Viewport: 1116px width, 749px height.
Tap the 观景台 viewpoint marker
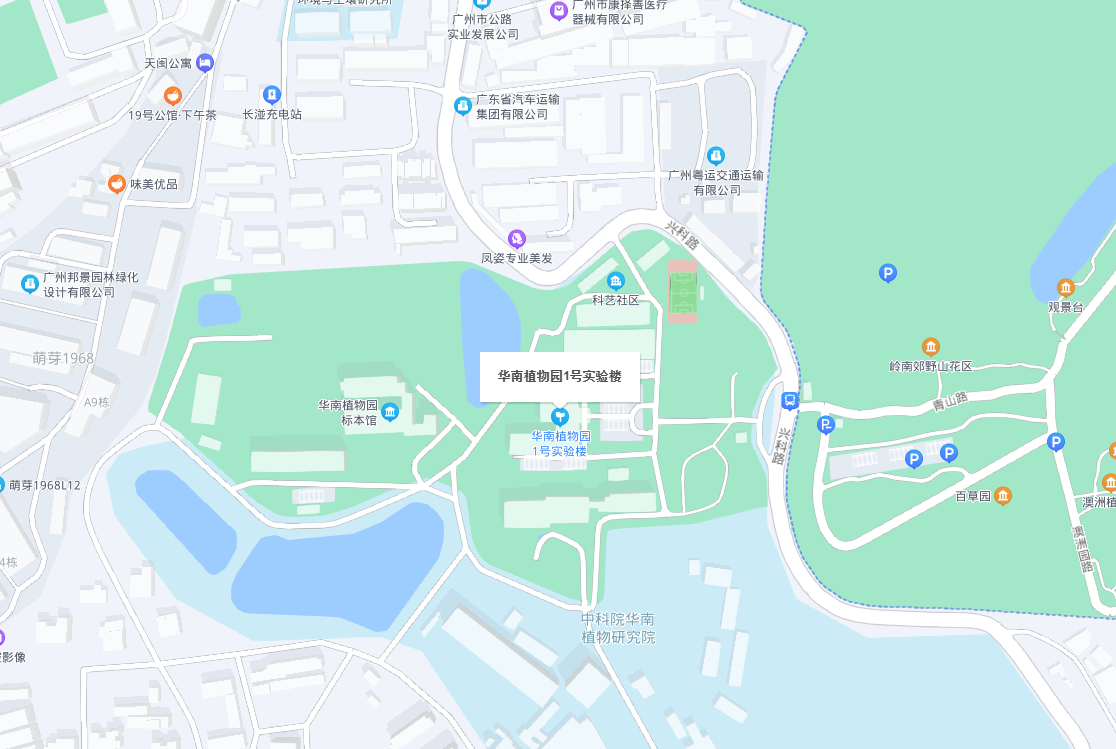pyautogui.click(x=1065, y=288)
